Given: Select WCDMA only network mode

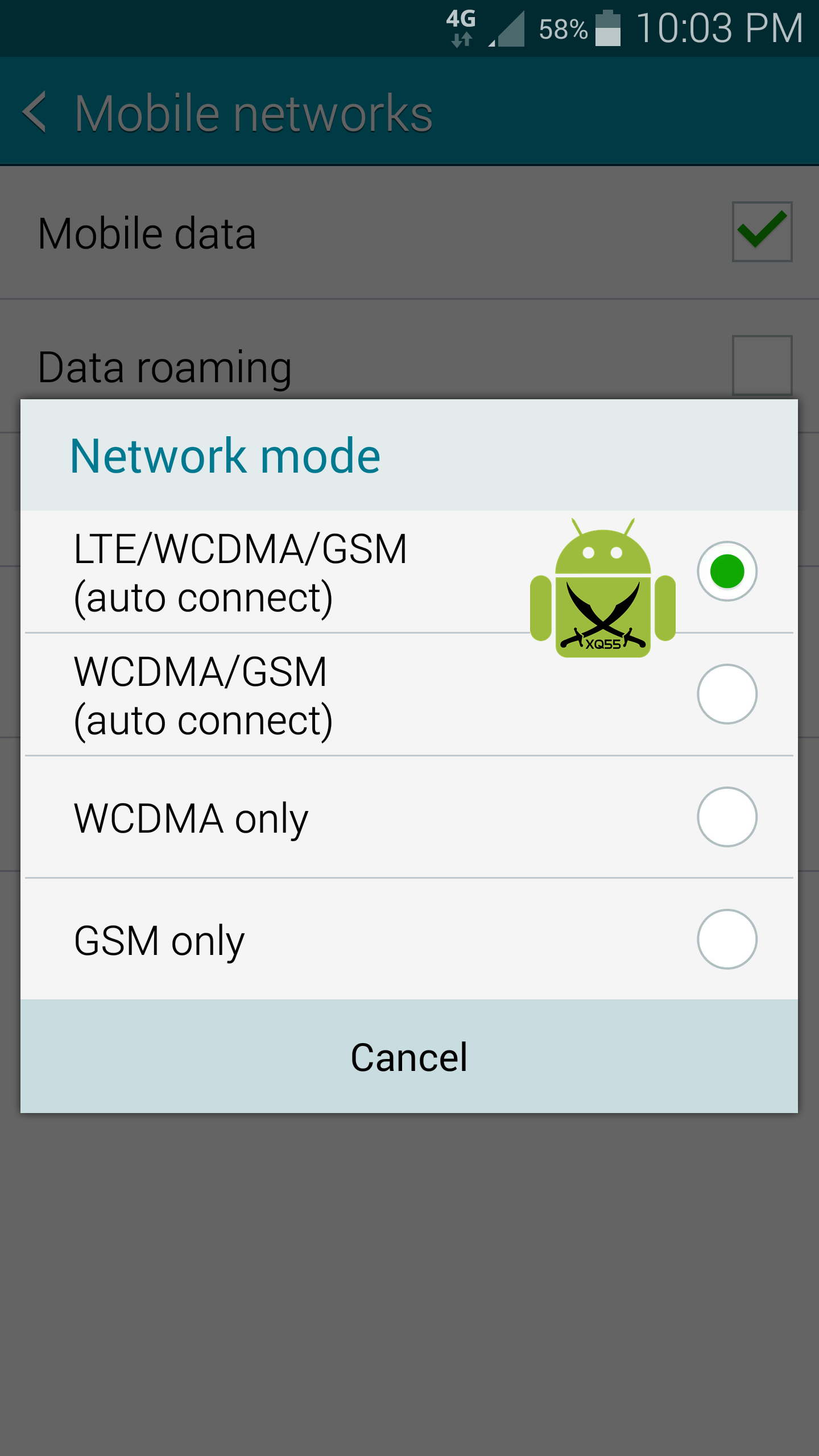Looking at the screenshot, I should tap(726, 817).
